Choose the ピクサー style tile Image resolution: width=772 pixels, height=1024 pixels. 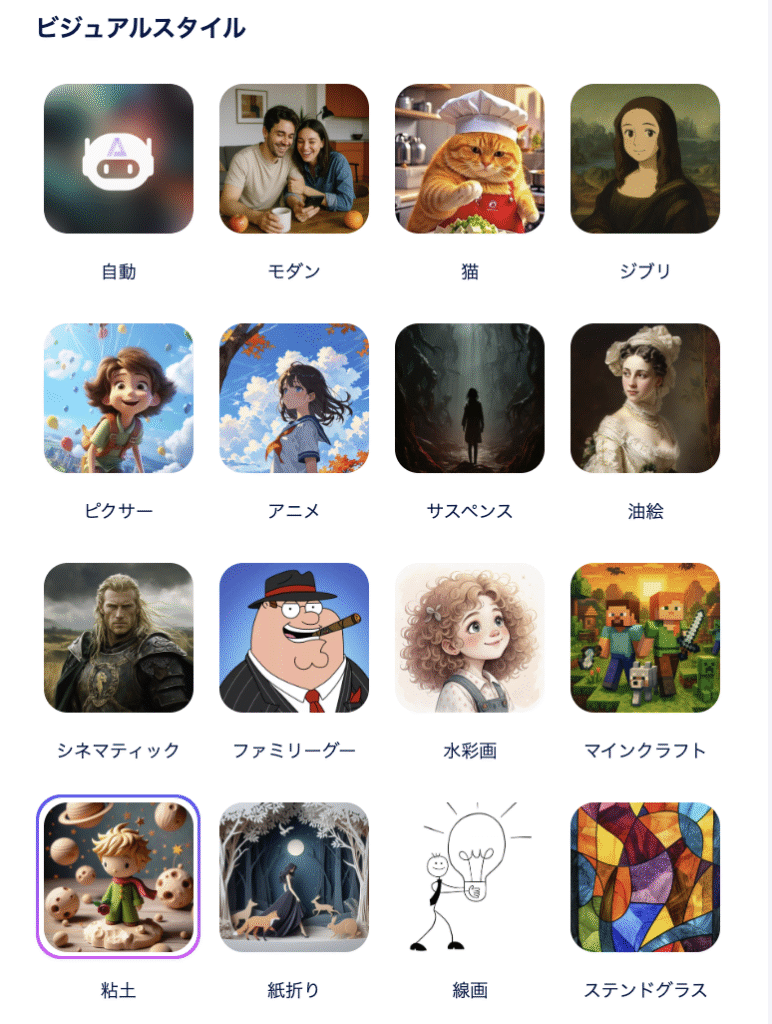119,398
